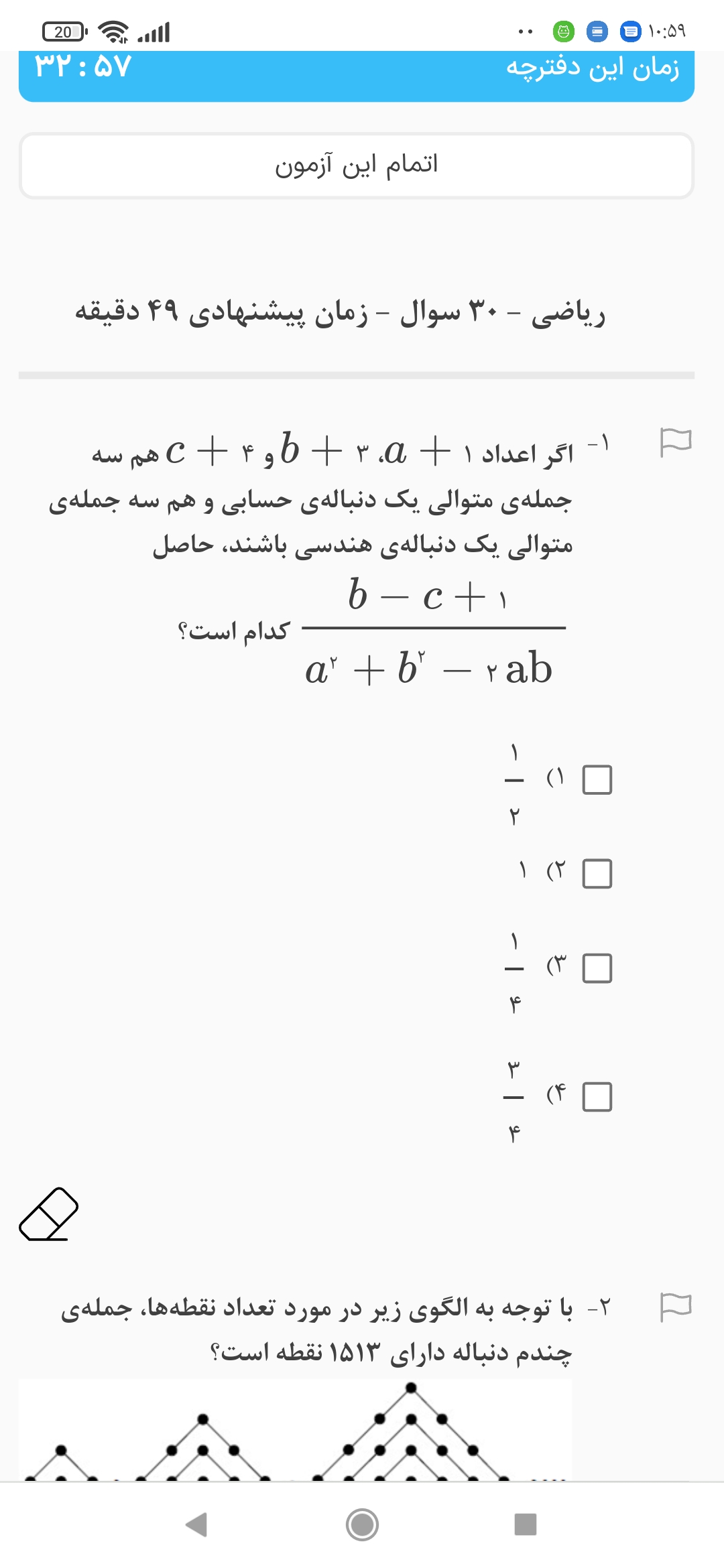Image resolution: width=724 pixels, height=1568 pixels.
Task: Select answer option ۲ for question 1
Action: (x=597, y=874)
